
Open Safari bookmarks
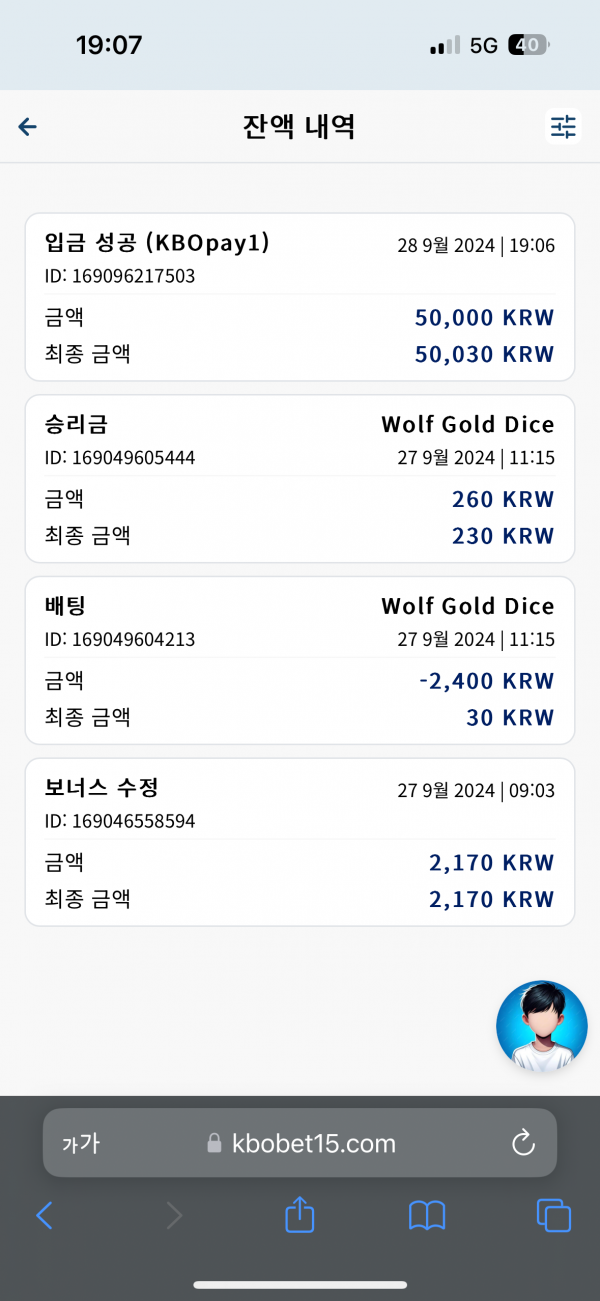click(x=427, y=1216)
